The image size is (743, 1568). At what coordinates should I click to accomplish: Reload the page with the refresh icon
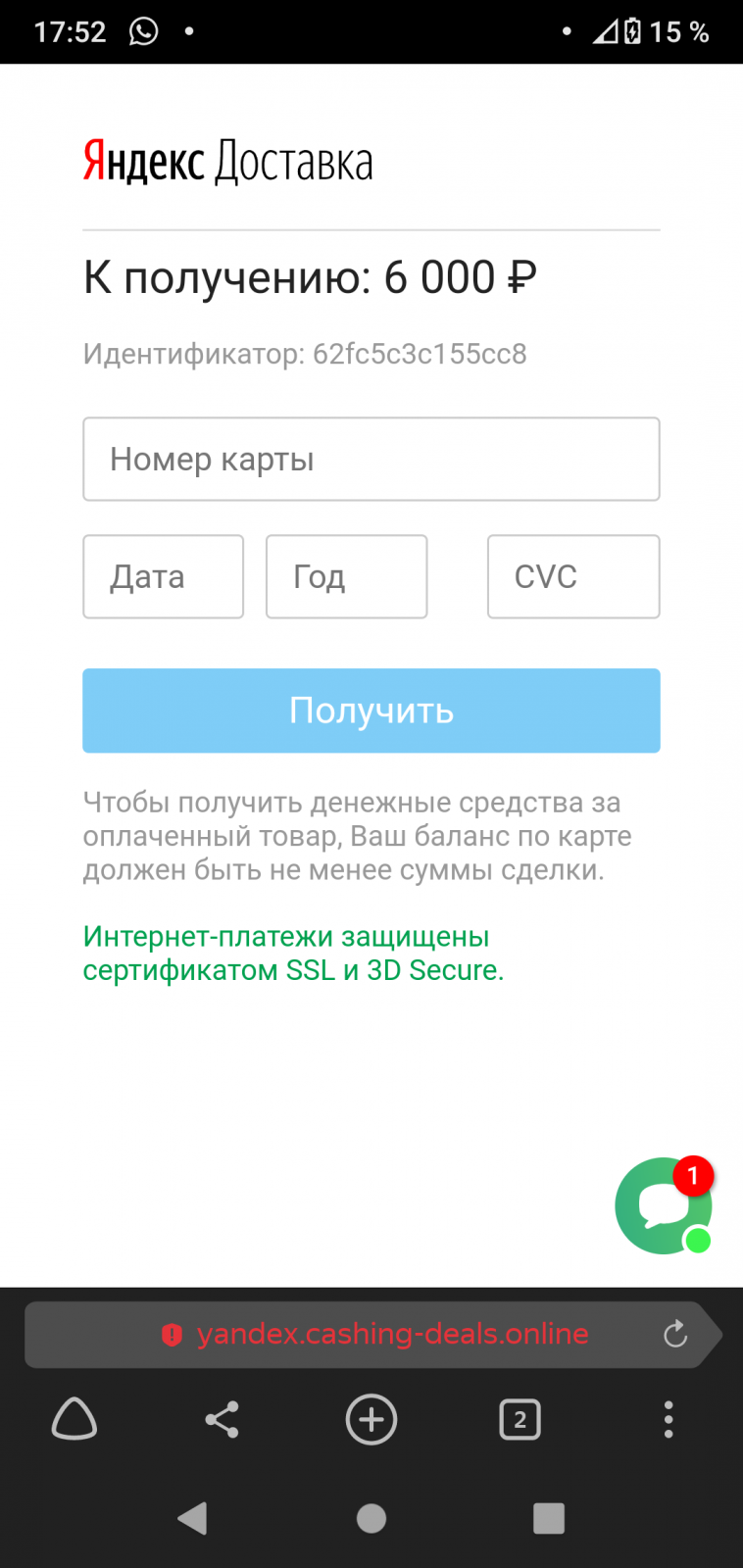(675, 1334)
